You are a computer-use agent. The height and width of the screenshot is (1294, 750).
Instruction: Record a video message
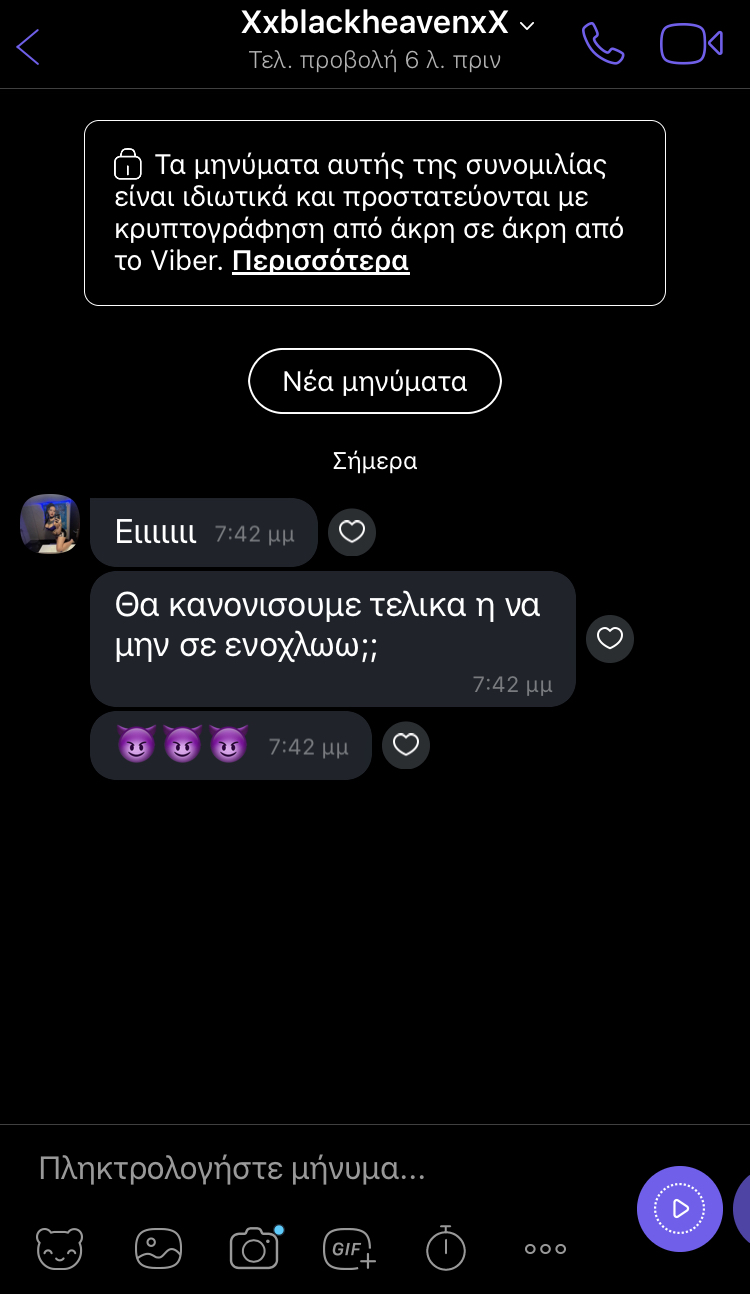[680, 1208]
